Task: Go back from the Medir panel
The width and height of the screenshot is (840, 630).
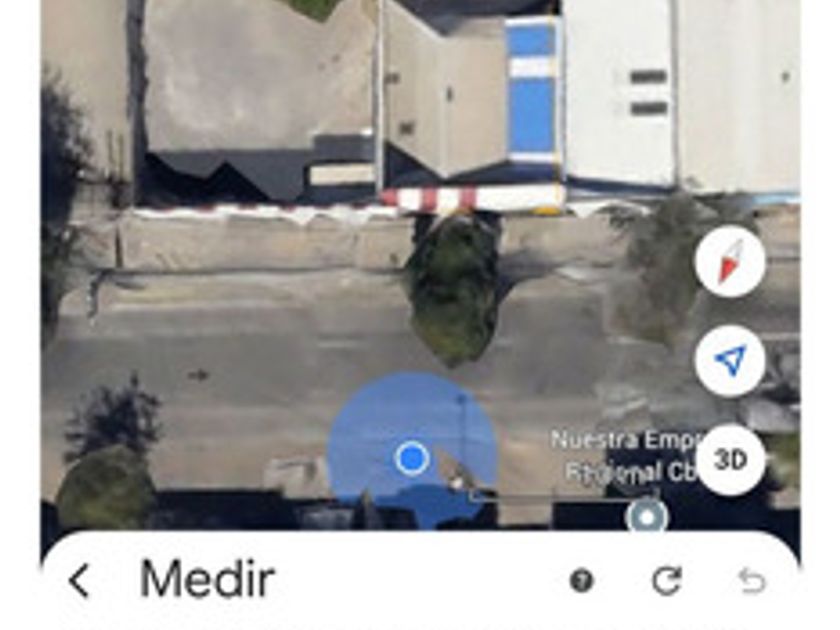Action: 79,581
